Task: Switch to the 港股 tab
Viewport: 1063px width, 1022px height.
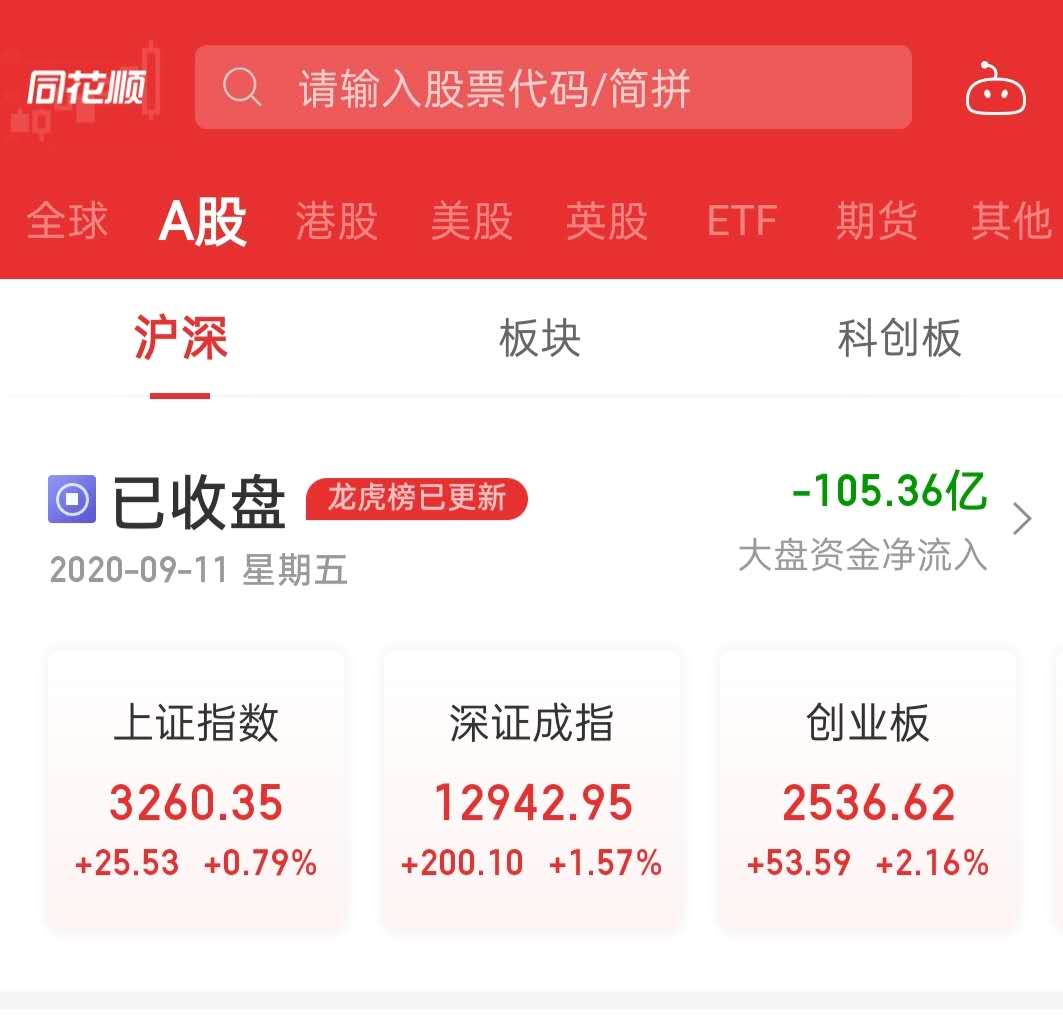Action: pos(337,221)
